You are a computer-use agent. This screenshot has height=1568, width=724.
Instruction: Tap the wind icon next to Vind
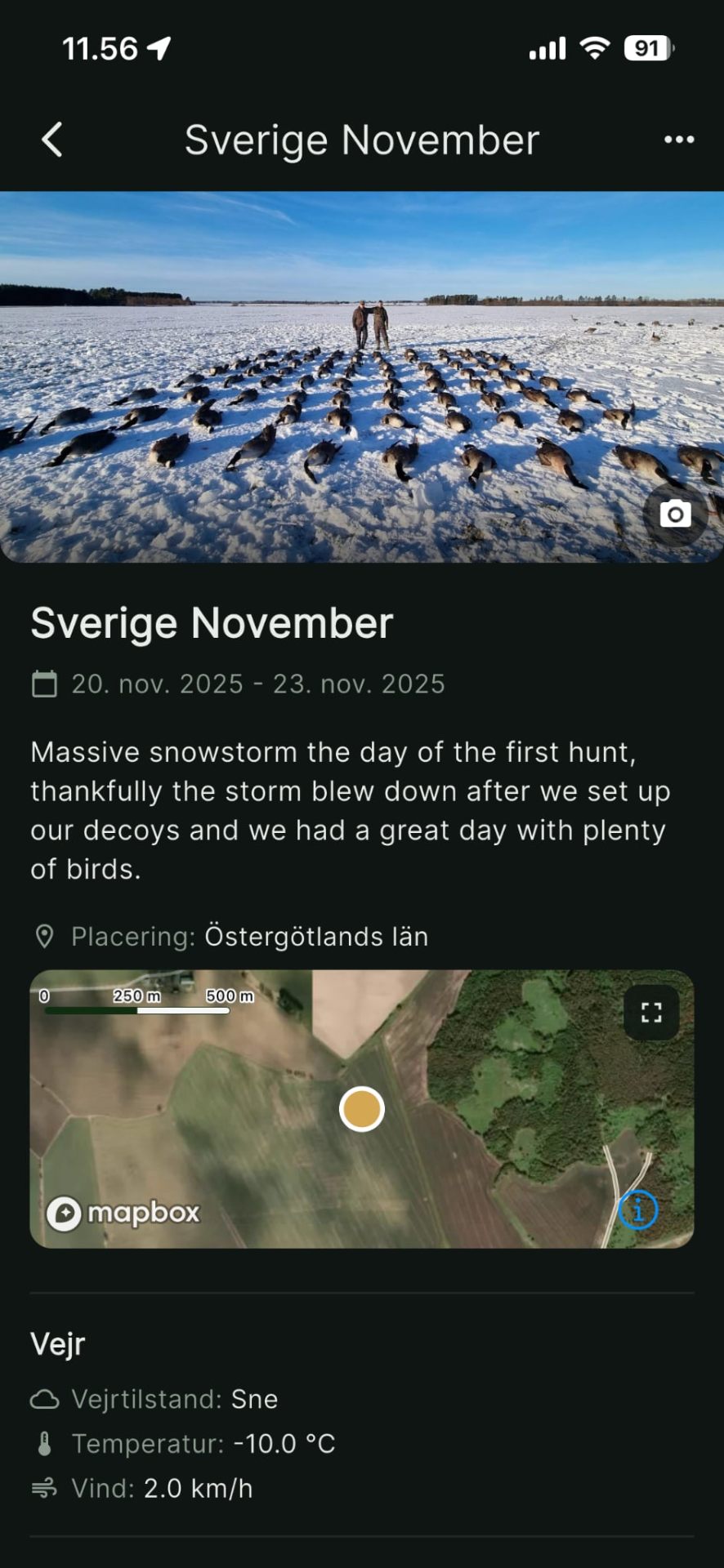pyautogui.click(x=47, y=1489)
